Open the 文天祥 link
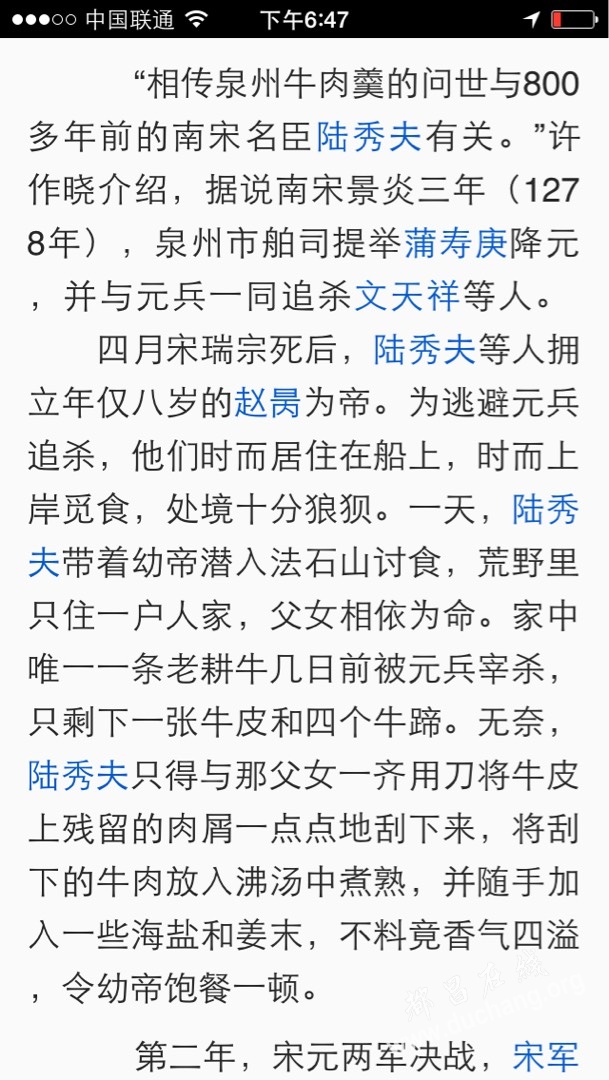Screen dimensions: 609x1080 coord(406,299)
